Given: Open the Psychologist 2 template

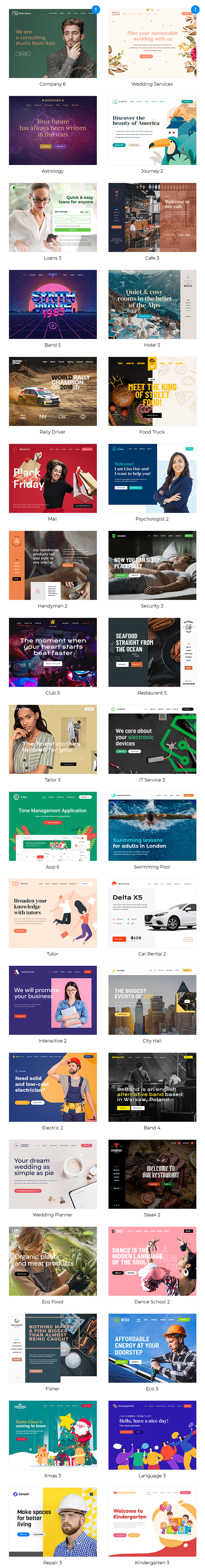Looking at the screenshot, I should tap(152, 479).
